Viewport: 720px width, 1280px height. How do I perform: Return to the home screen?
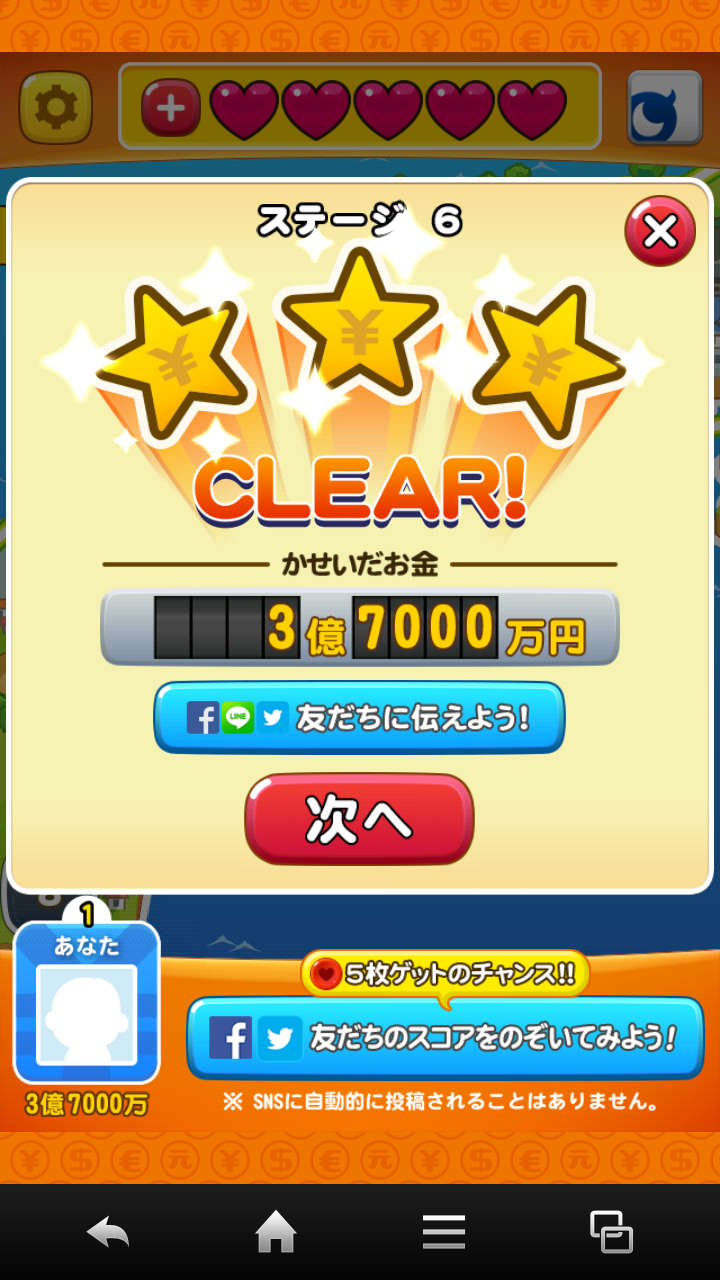[276, 1232]
